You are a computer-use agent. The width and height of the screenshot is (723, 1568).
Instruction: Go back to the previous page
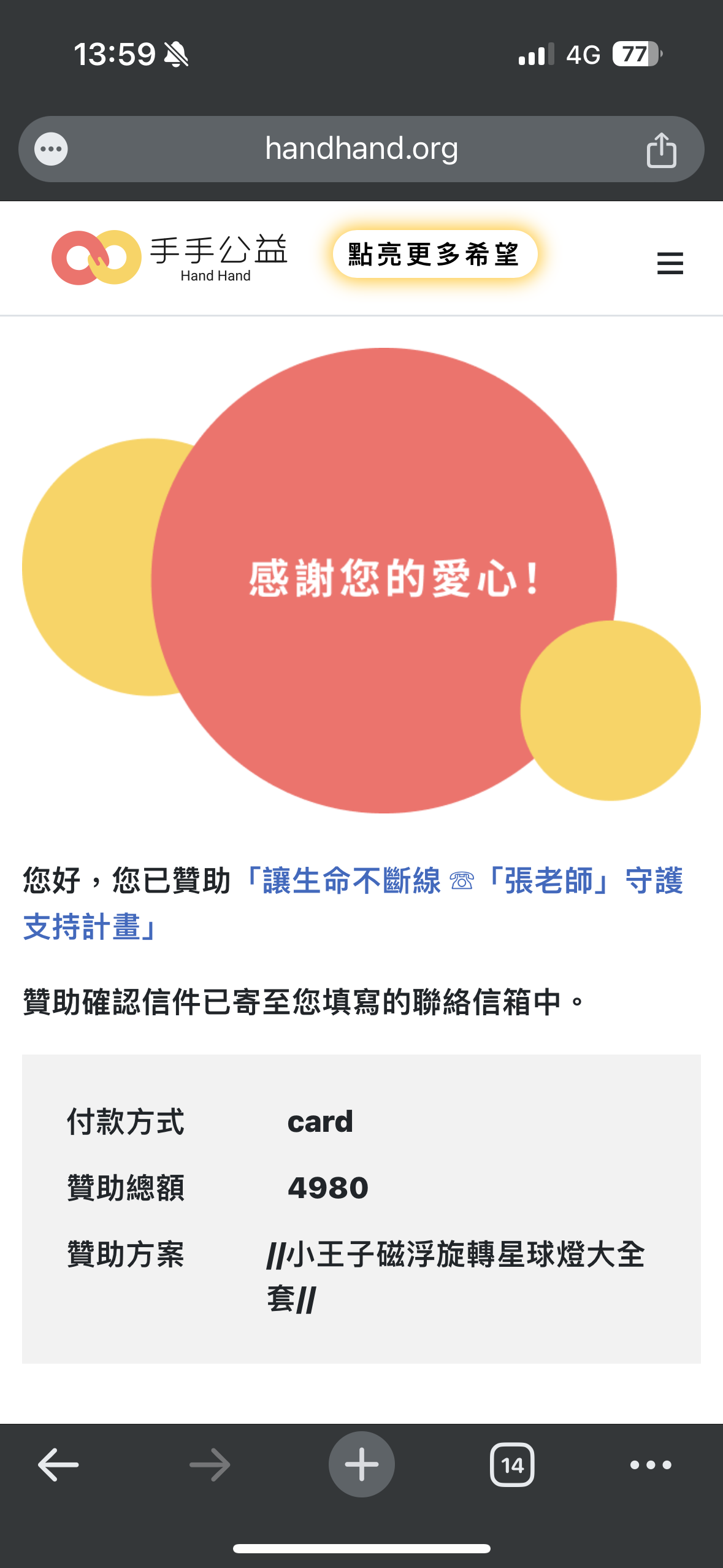click(58, 1465)
